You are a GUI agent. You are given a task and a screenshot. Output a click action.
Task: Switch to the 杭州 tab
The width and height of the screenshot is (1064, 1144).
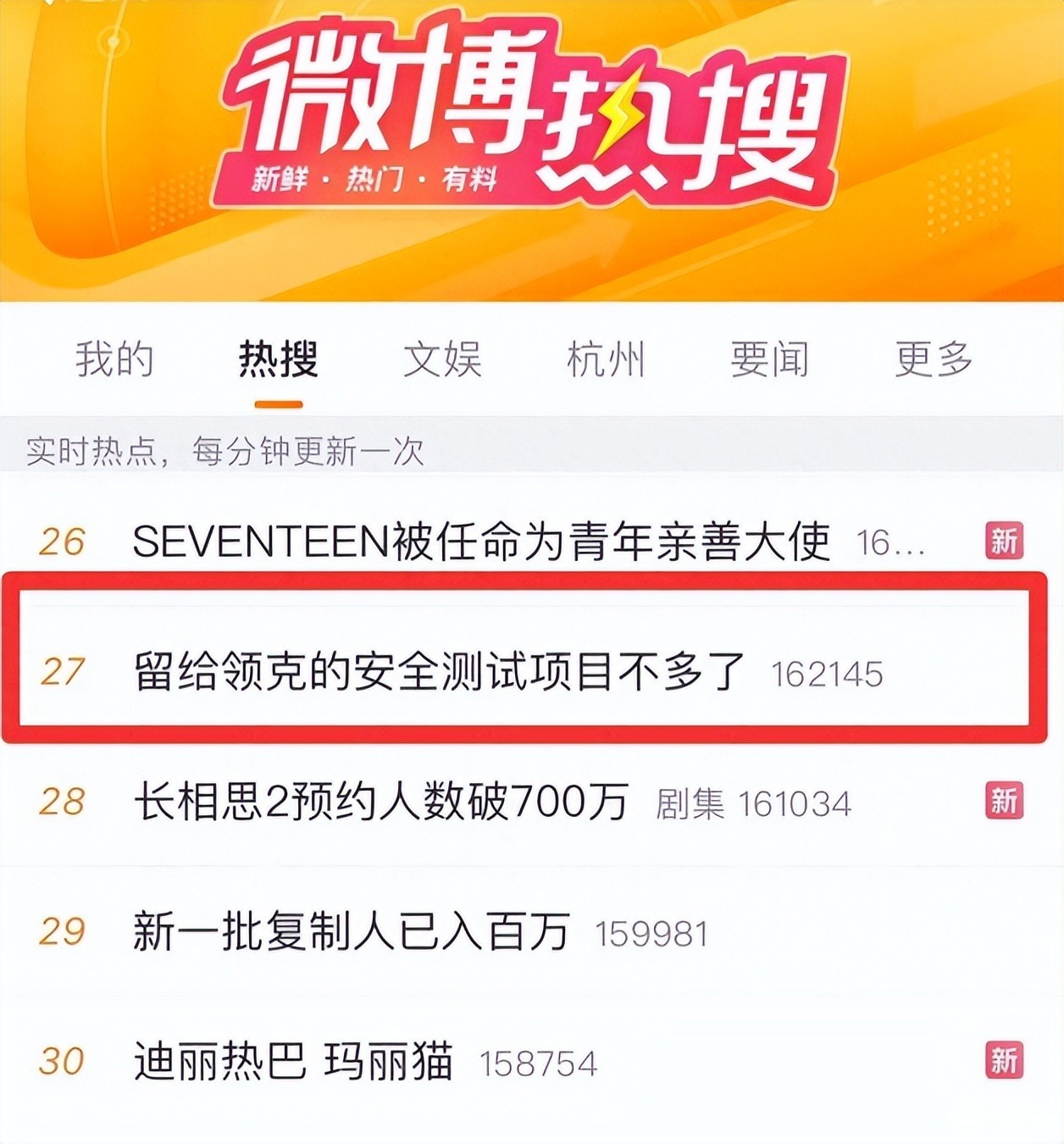click(x=606, y=359)
